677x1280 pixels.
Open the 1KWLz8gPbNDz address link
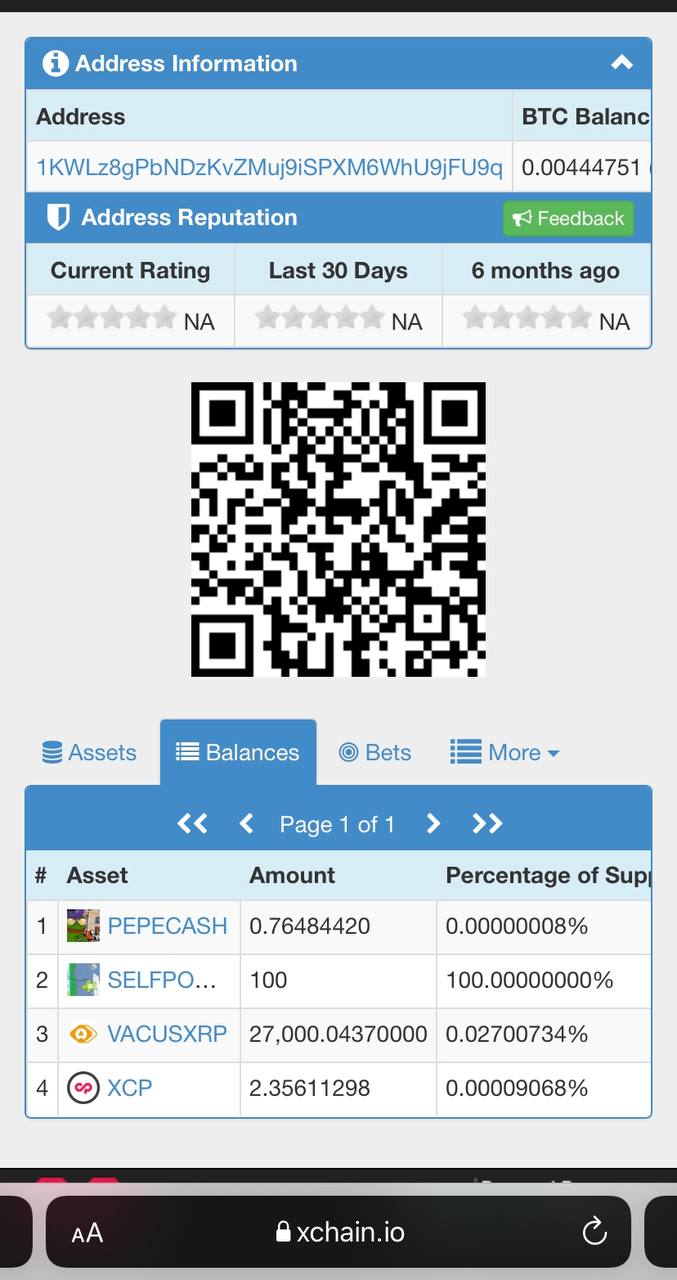pyautogui.click(x=269, y=167)
